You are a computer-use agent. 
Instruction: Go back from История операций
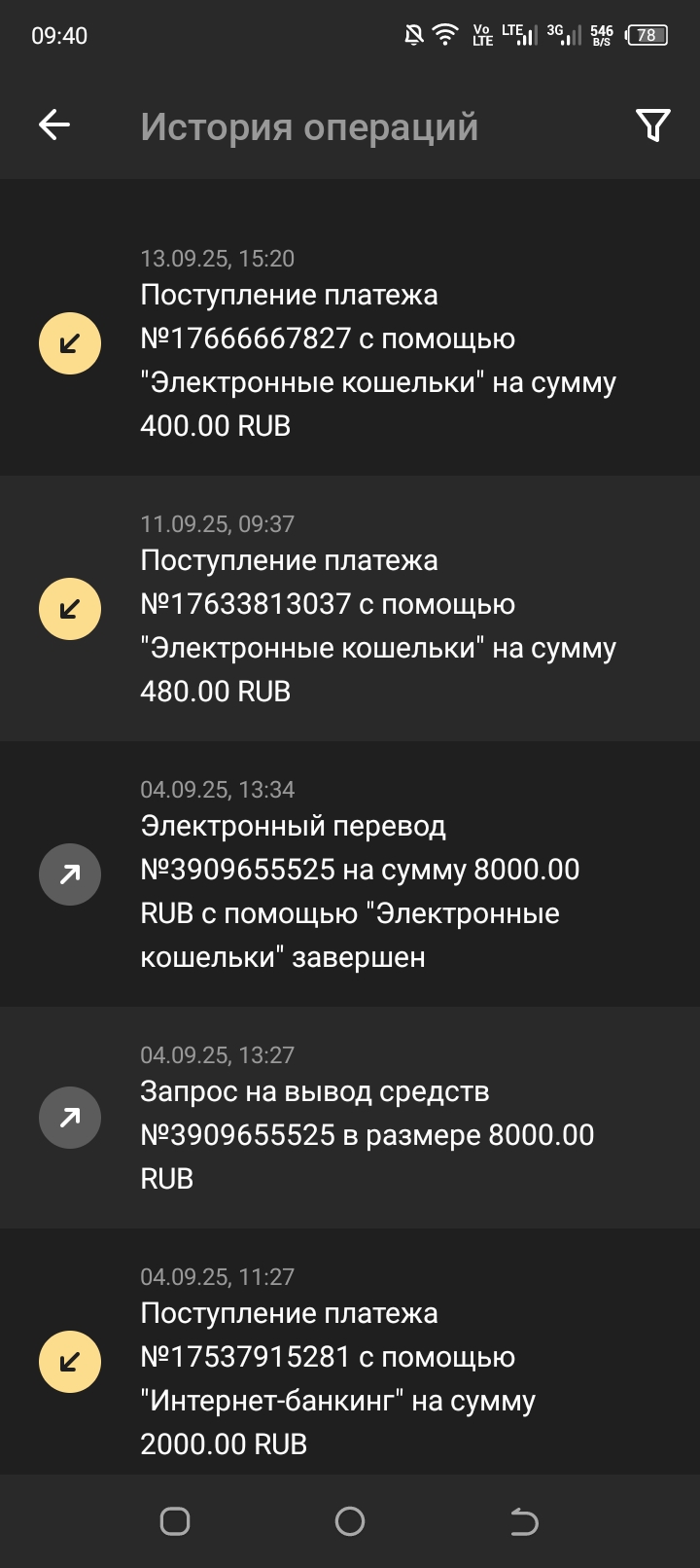pyautogui.click(x=54, y=125)
